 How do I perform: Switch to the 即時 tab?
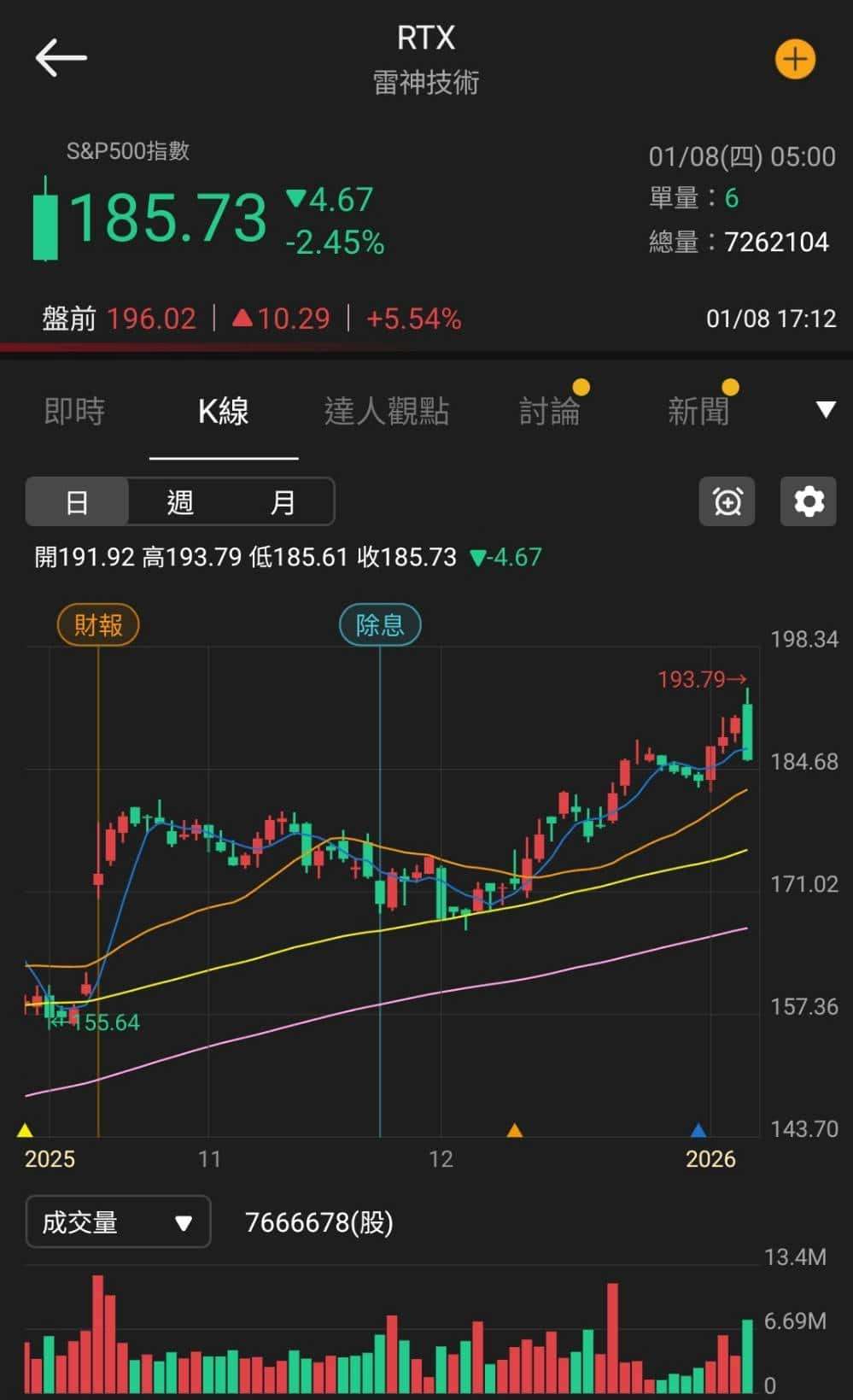pyautogui.click(x=74, y=411)
